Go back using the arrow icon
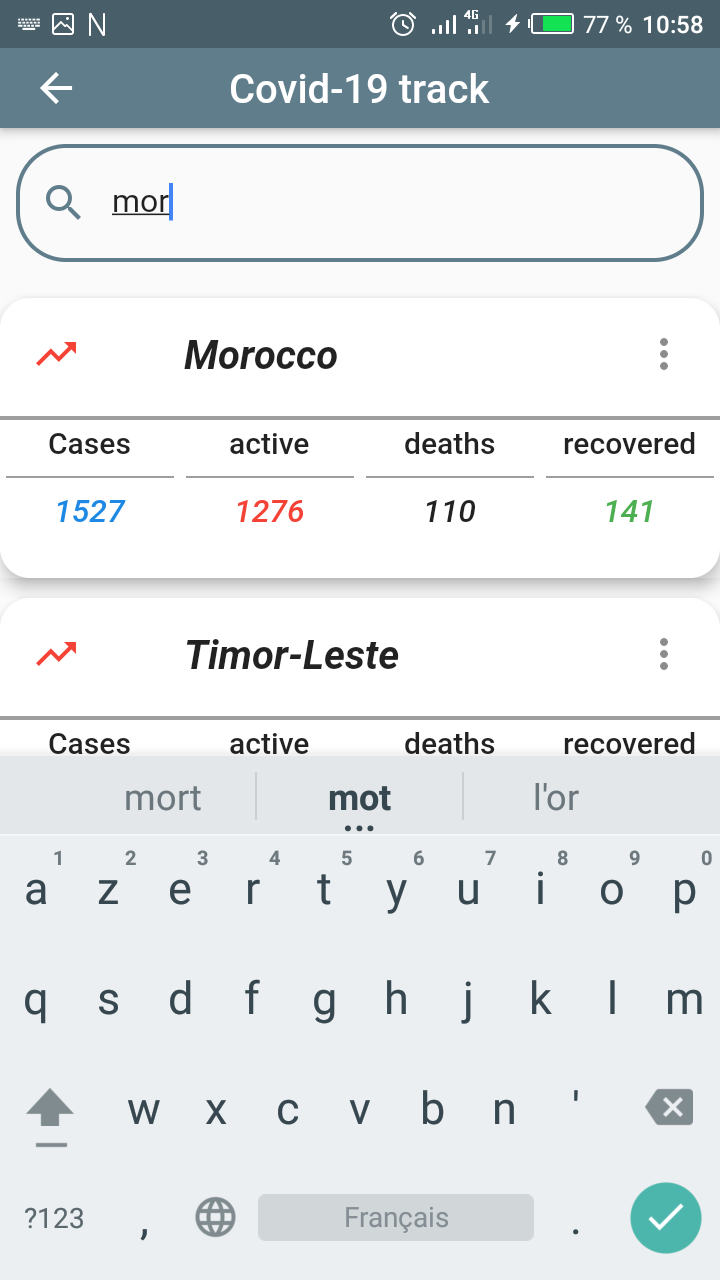 [56, 89]
